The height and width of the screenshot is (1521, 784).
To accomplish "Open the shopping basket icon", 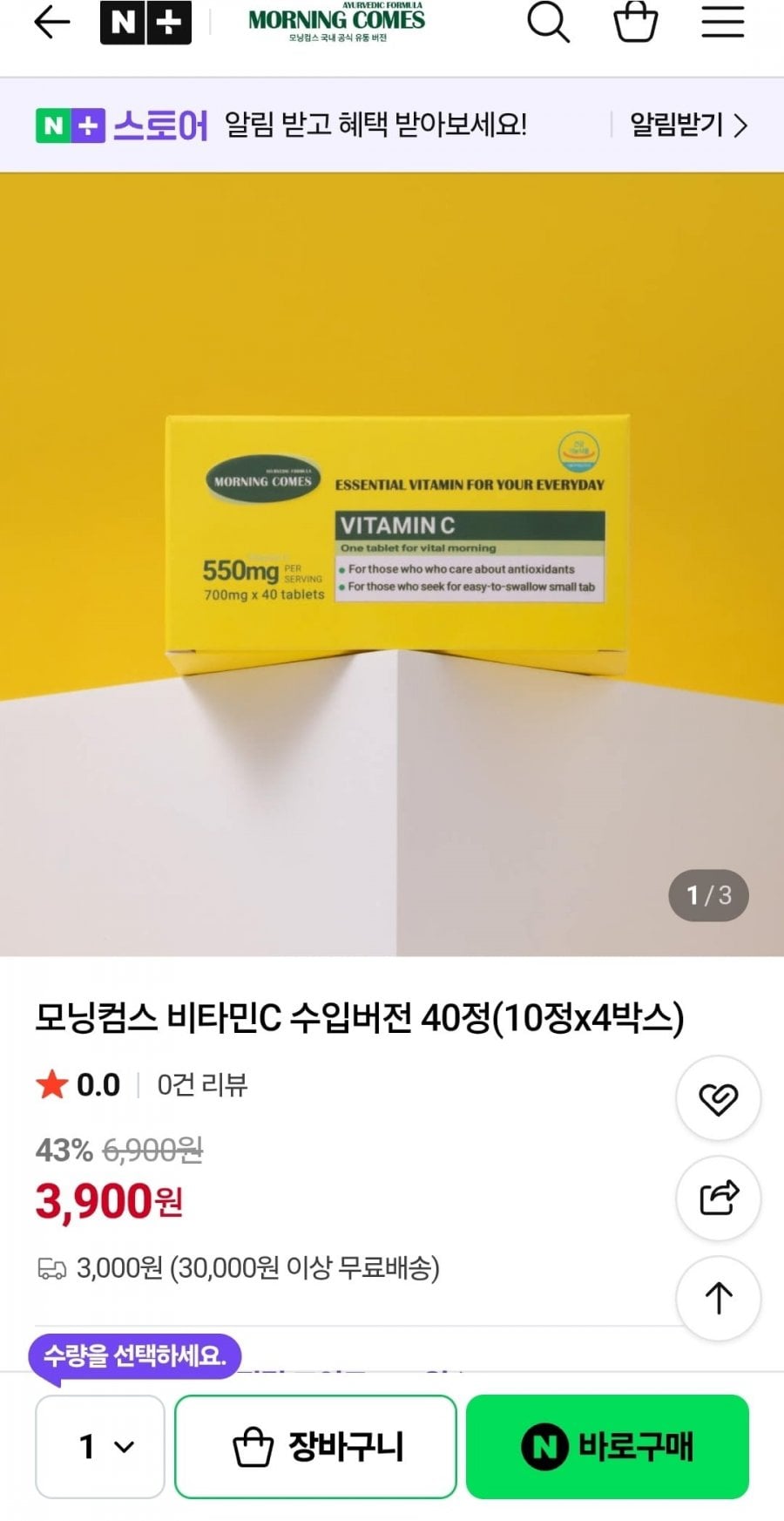I will 636,22.
